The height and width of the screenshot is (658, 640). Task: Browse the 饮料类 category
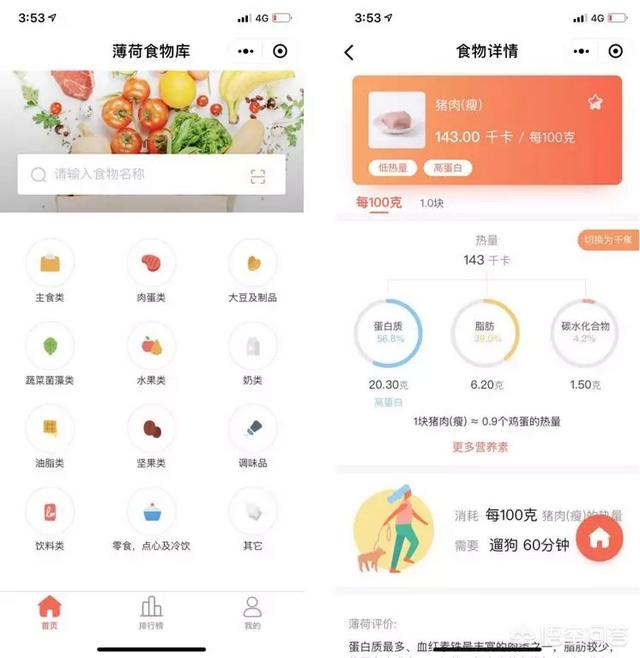49,513
